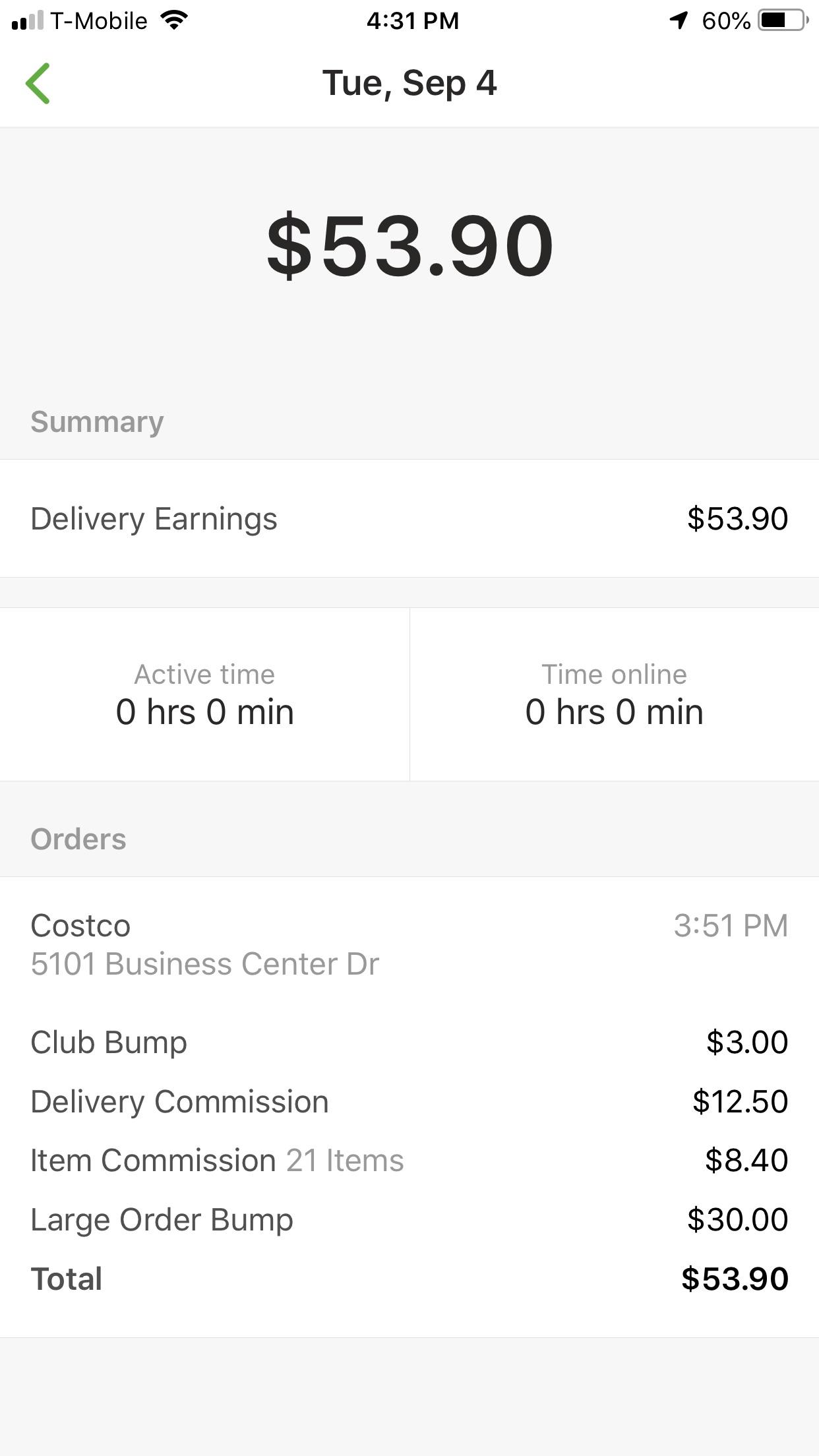This screenshot has height=1456, width=819.
Task: Select the Club Bump line item
Action: 409,1042
